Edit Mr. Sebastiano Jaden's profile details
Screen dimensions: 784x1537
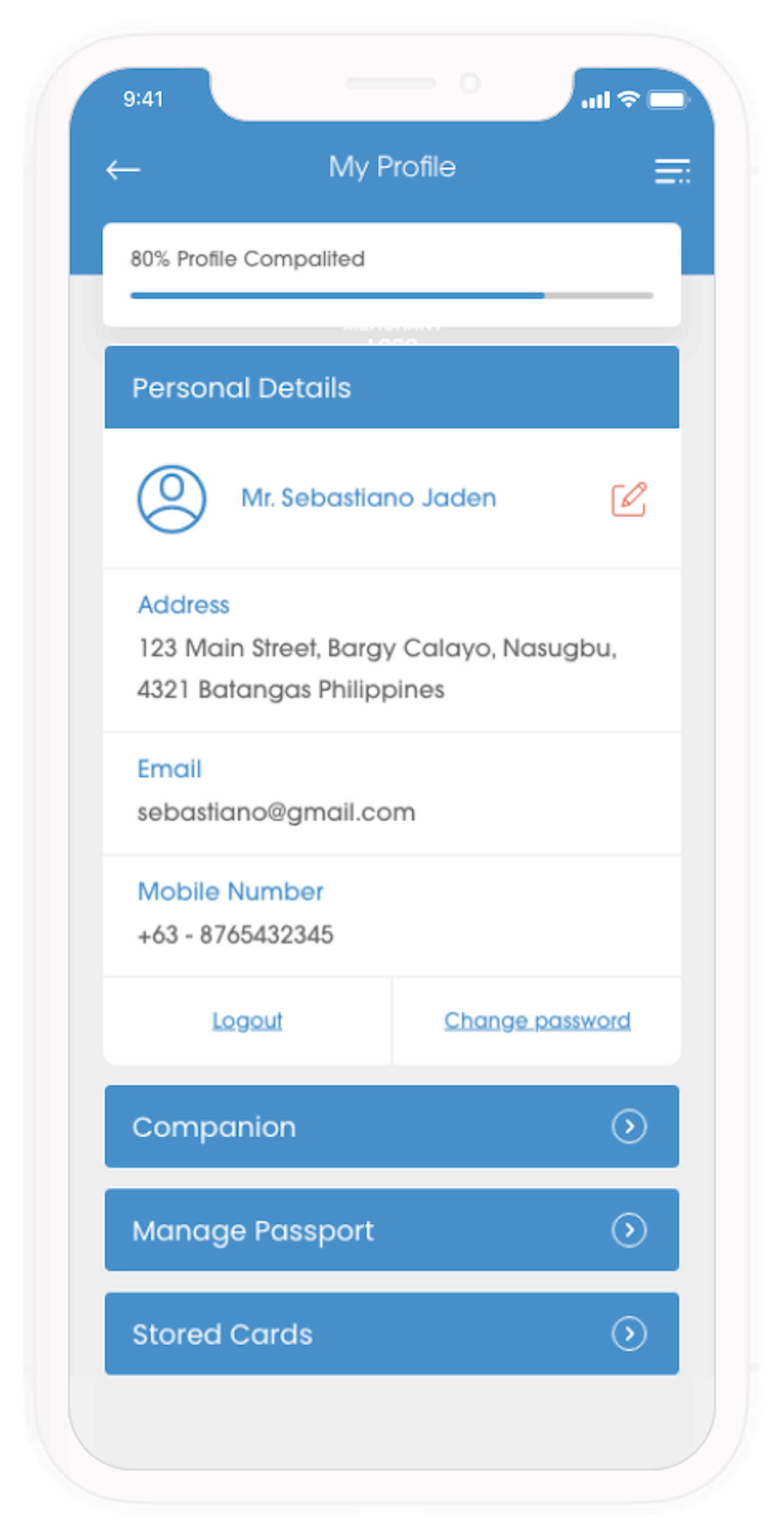pos(629,499)
